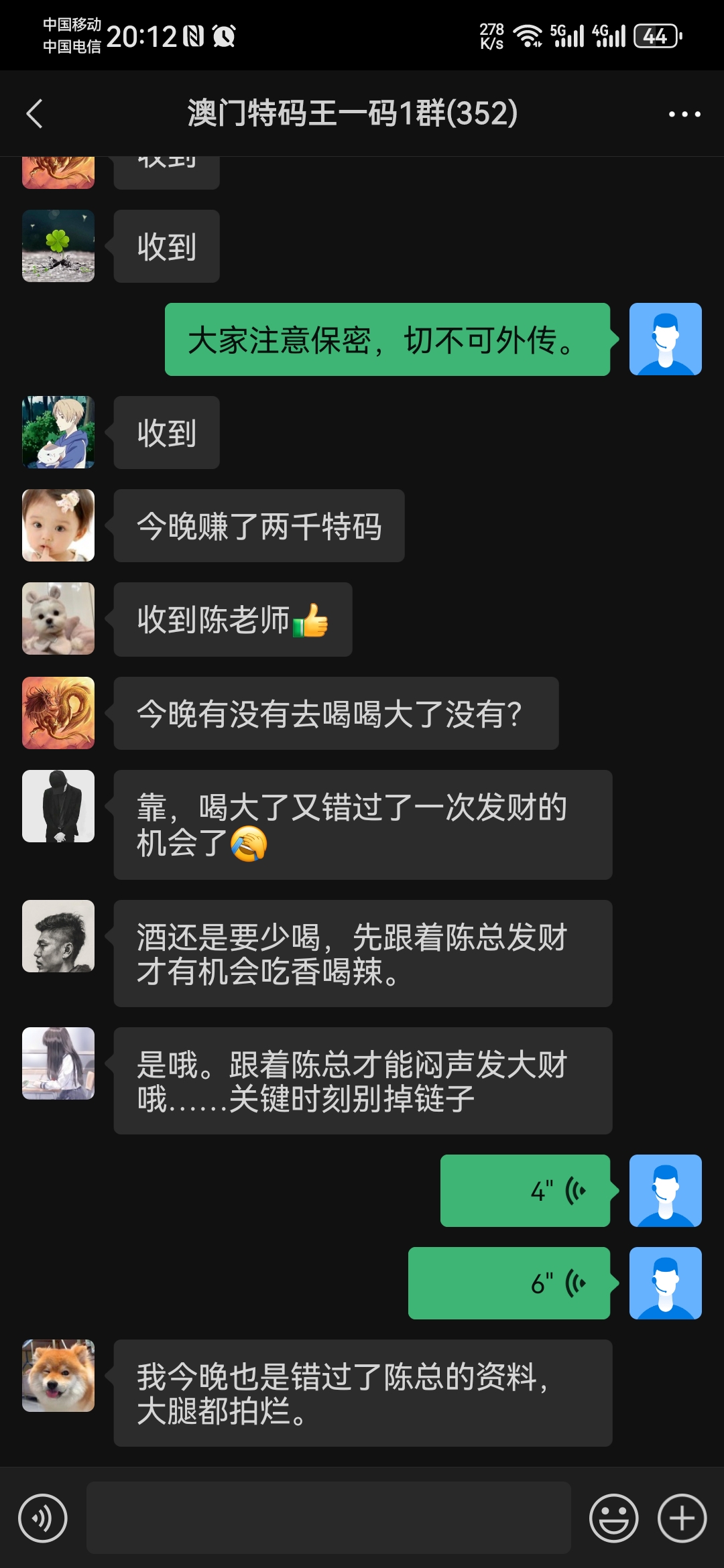The width and height of the screenshot is (724, 1568).
Task: Open the baby avatar's profile
Action: 58,525
